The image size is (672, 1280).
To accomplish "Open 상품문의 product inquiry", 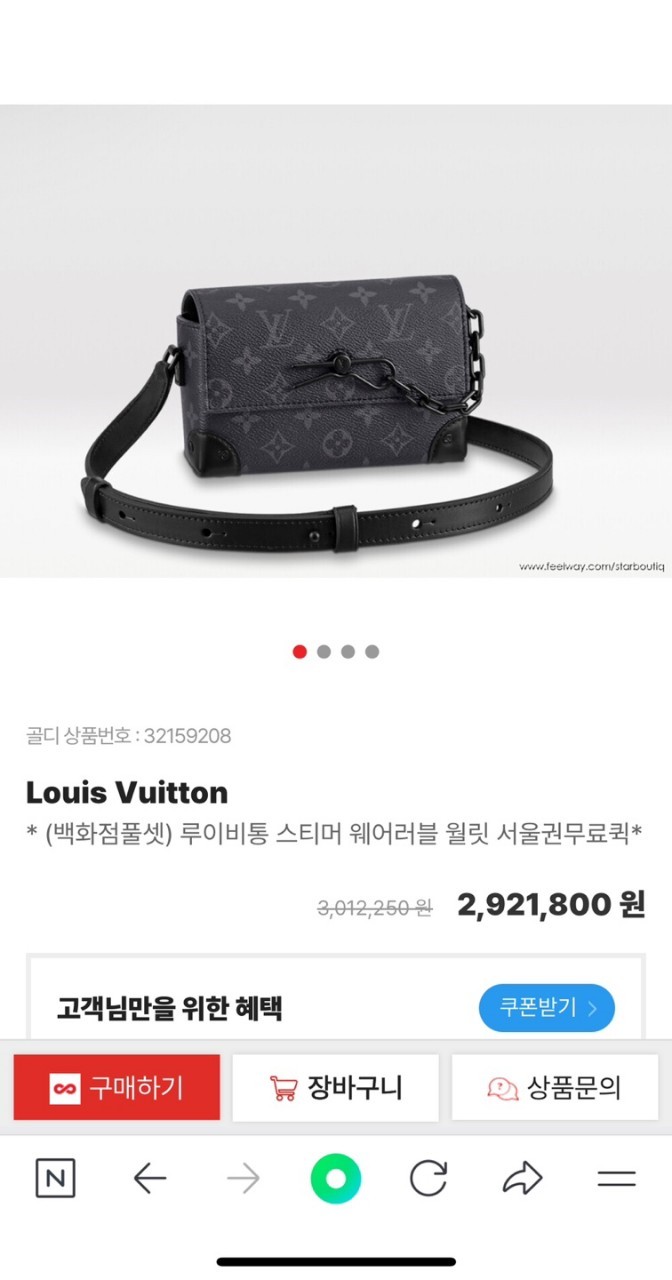I will point(553,1087).
